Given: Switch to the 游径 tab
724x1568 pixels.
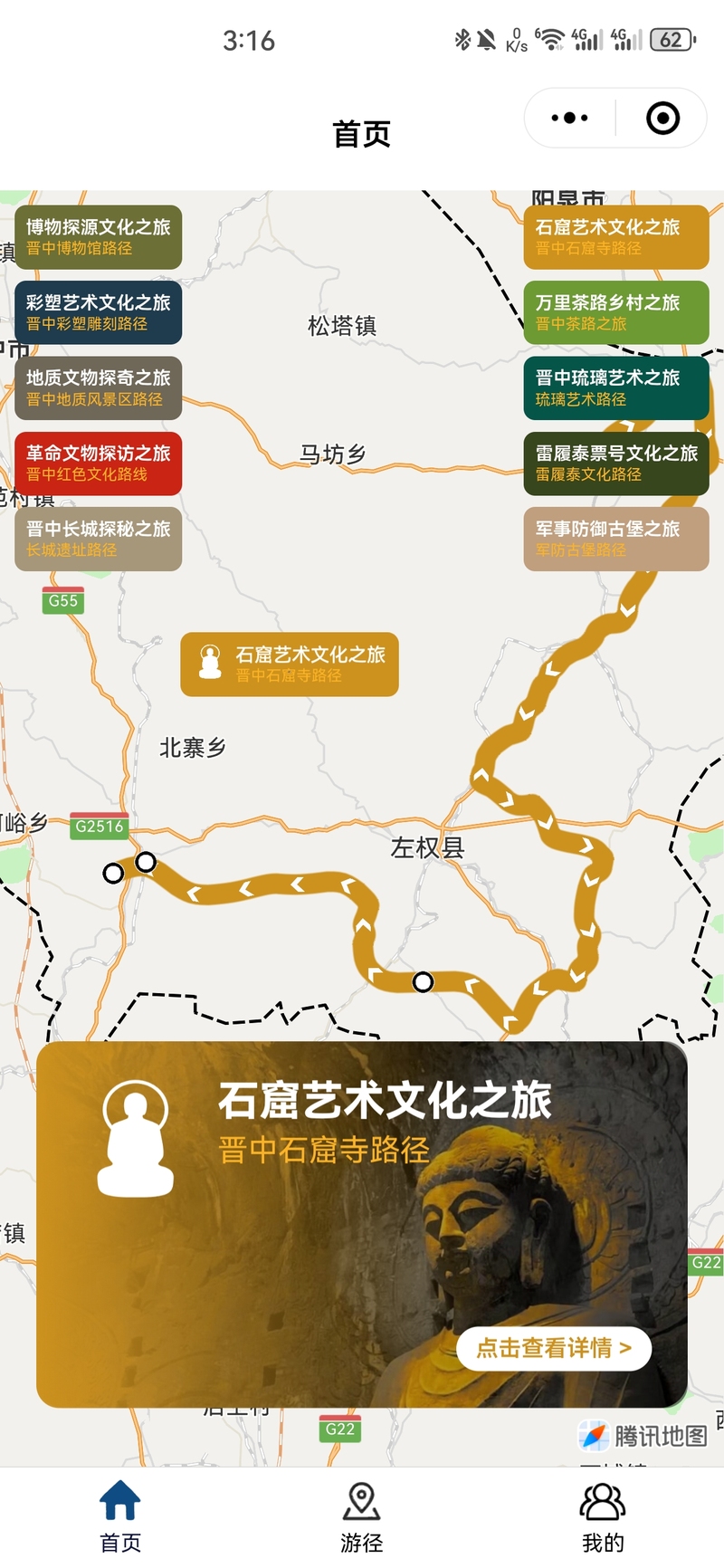Looking at the screenshot, I should coord(361,1517).
